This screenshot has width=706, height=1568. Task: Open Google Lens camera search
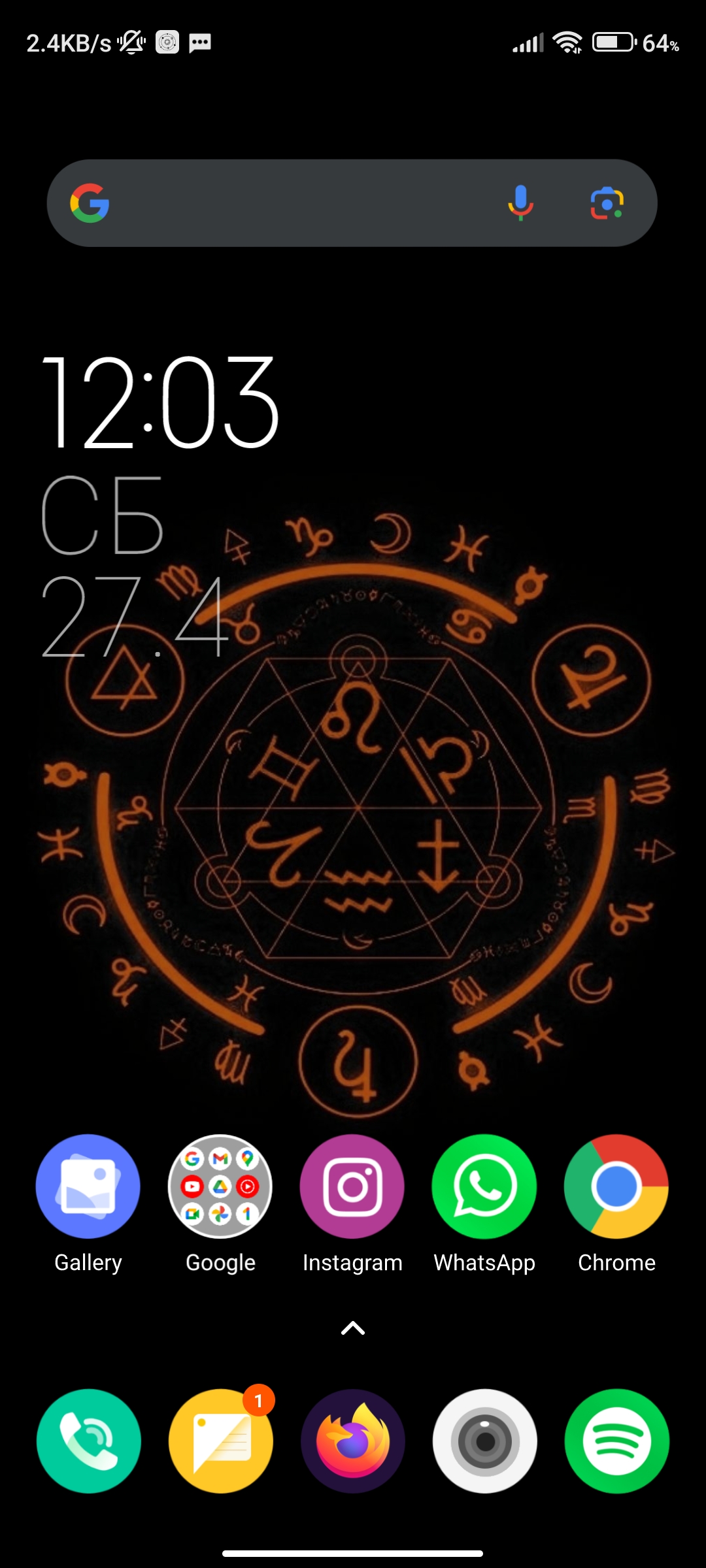(607, 203)
